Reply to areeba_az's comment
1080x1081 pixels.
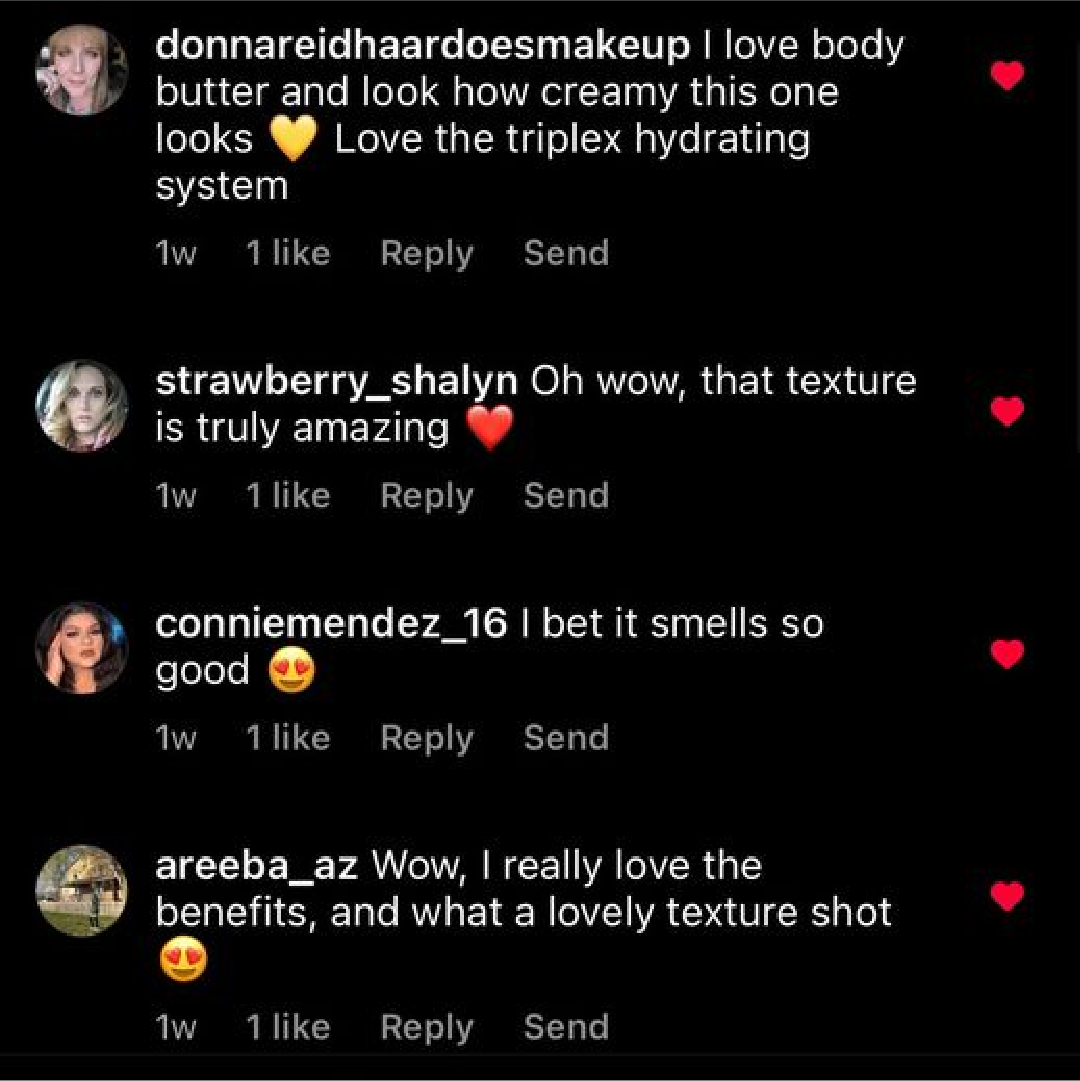[426, 1027]
